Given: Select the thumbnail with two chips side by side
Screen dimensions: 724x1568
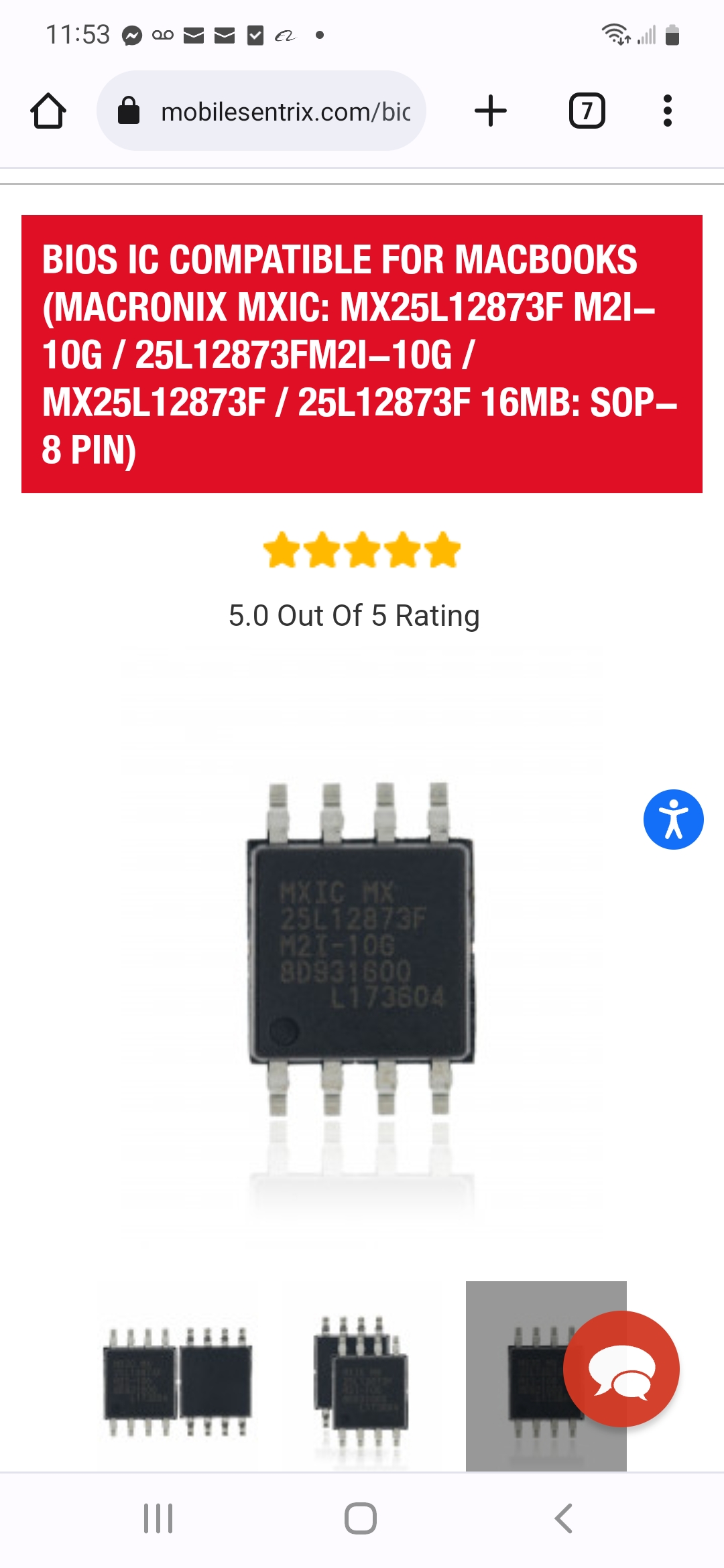Looking at the screenshot, I should (177, 1382).
